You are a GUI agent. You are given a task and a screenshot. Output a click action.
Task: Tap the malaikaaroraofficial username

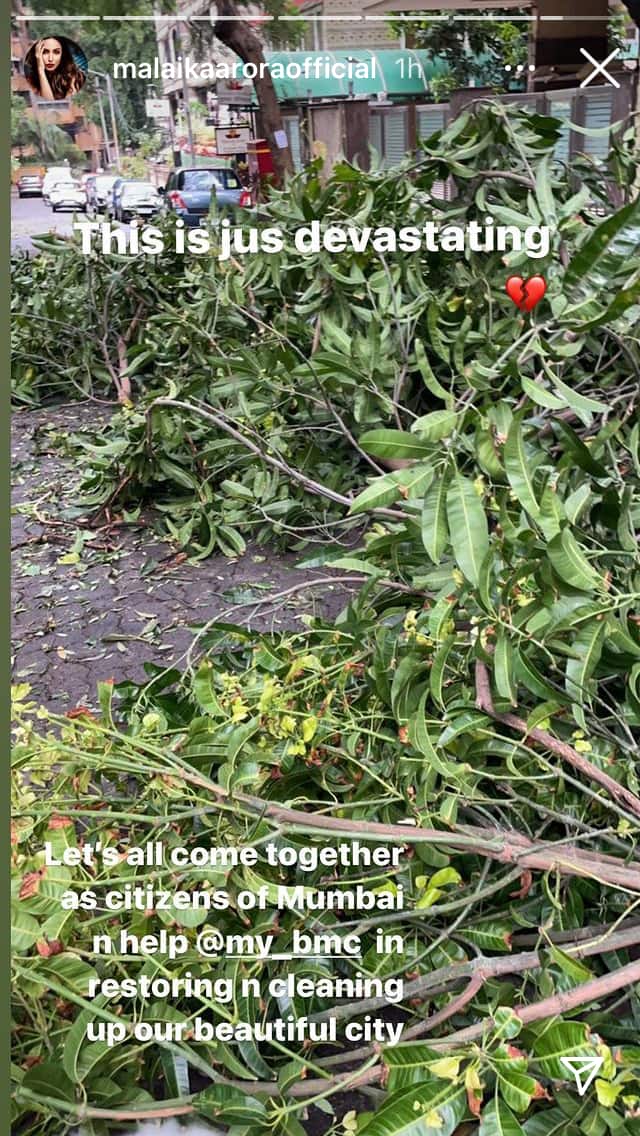[x=245, y=70]
